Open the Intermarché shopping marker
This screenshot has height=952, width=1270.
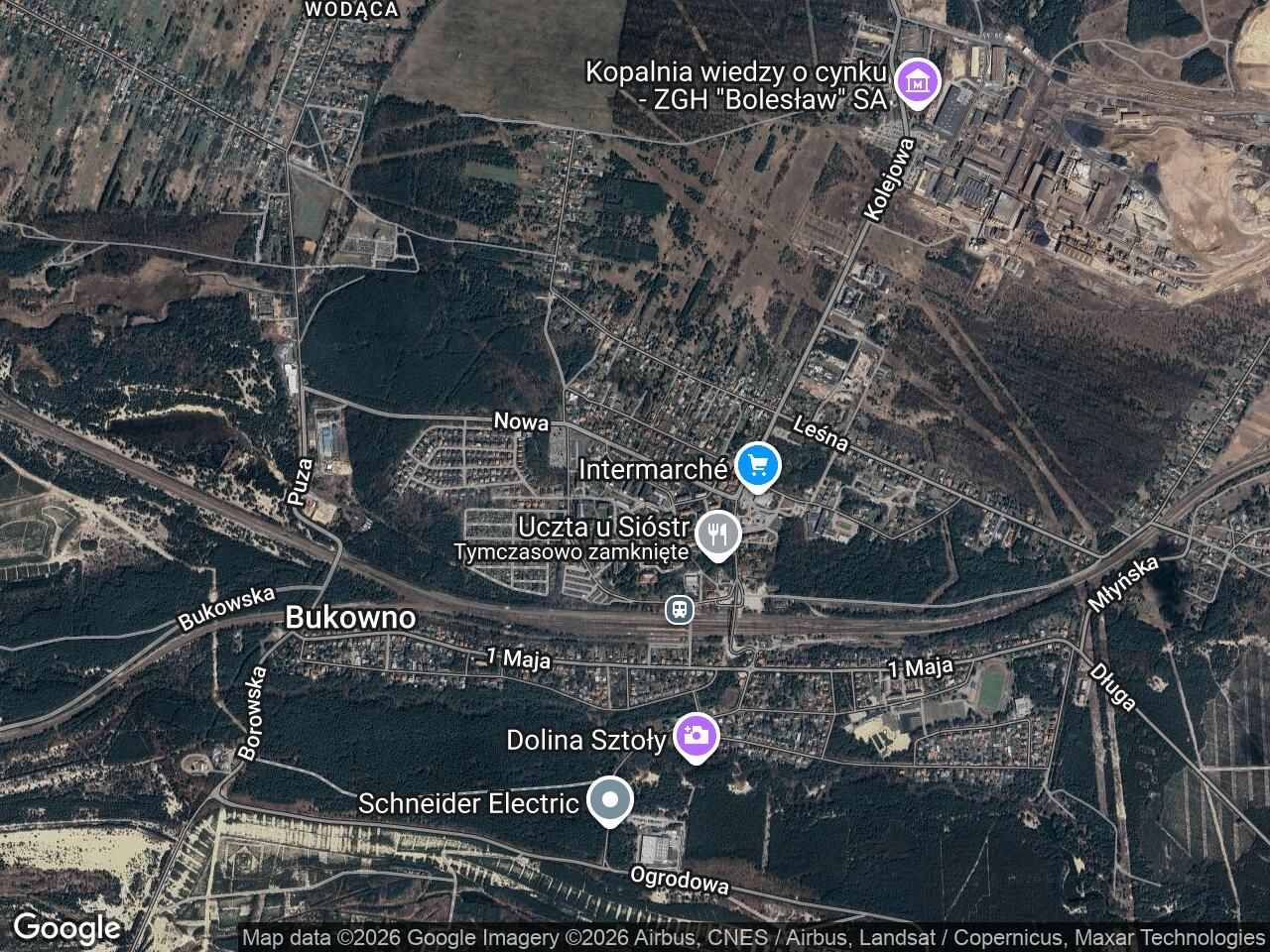click(x=758, y=464)
